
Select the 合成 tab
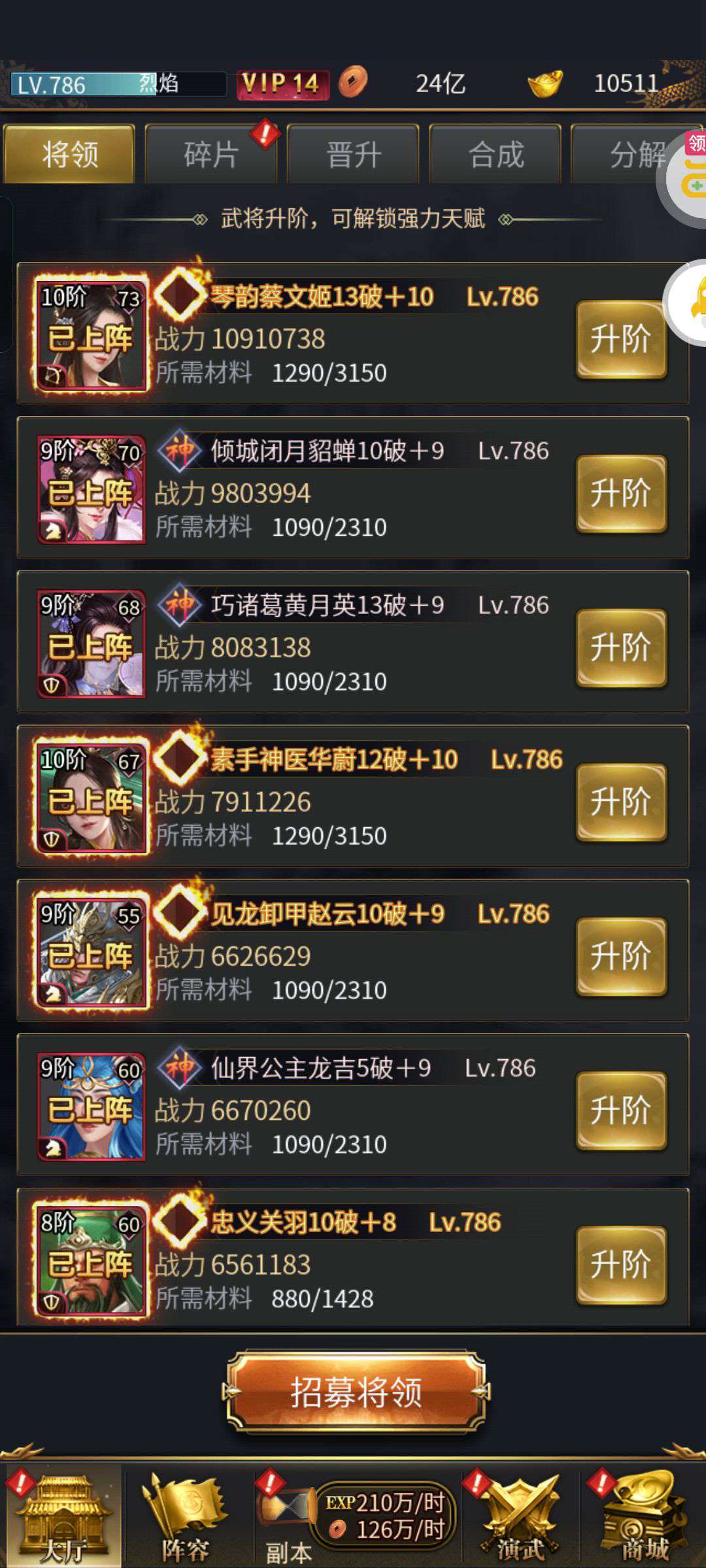click(x=496, y=154)
